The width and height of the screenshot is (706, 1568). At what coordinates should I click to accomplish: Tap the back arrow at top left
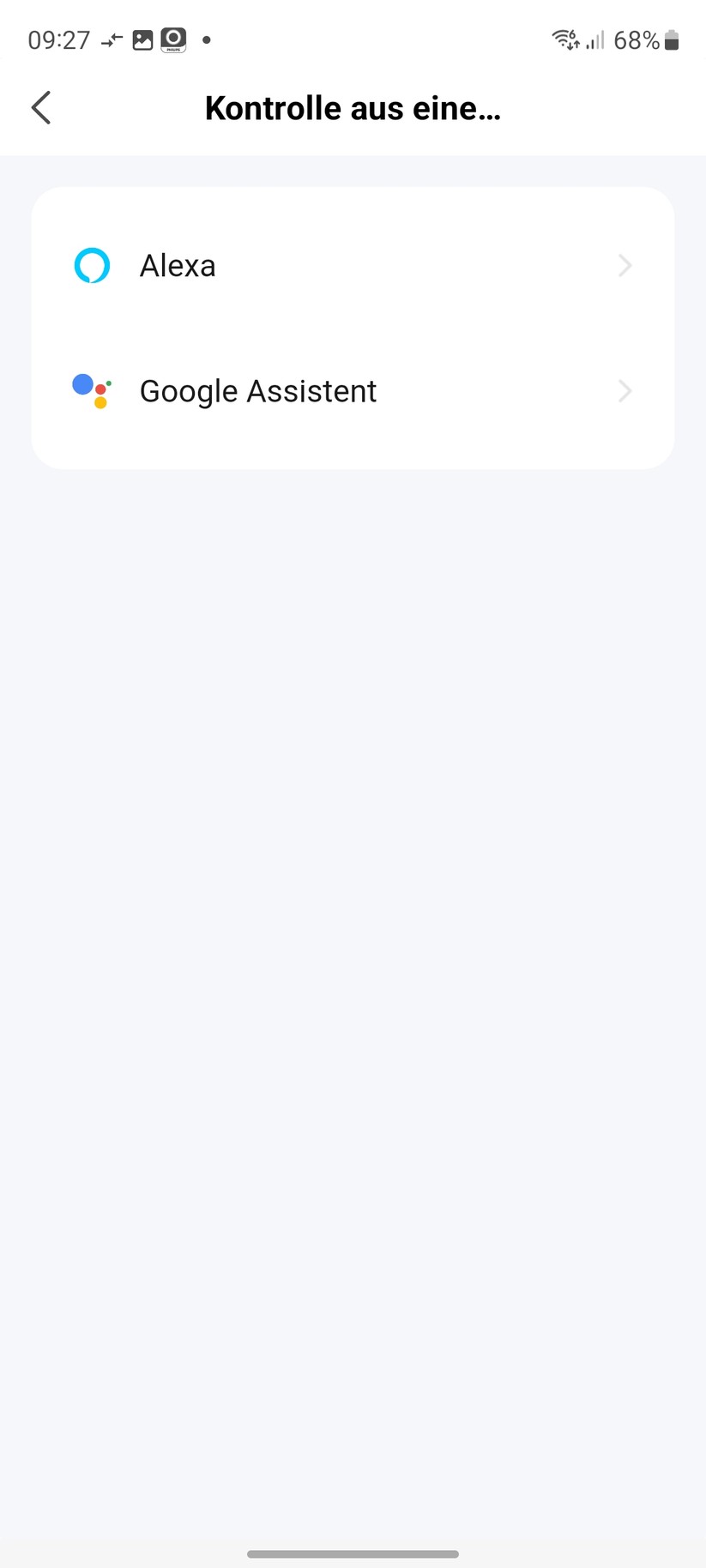click(x=40, y=107)
